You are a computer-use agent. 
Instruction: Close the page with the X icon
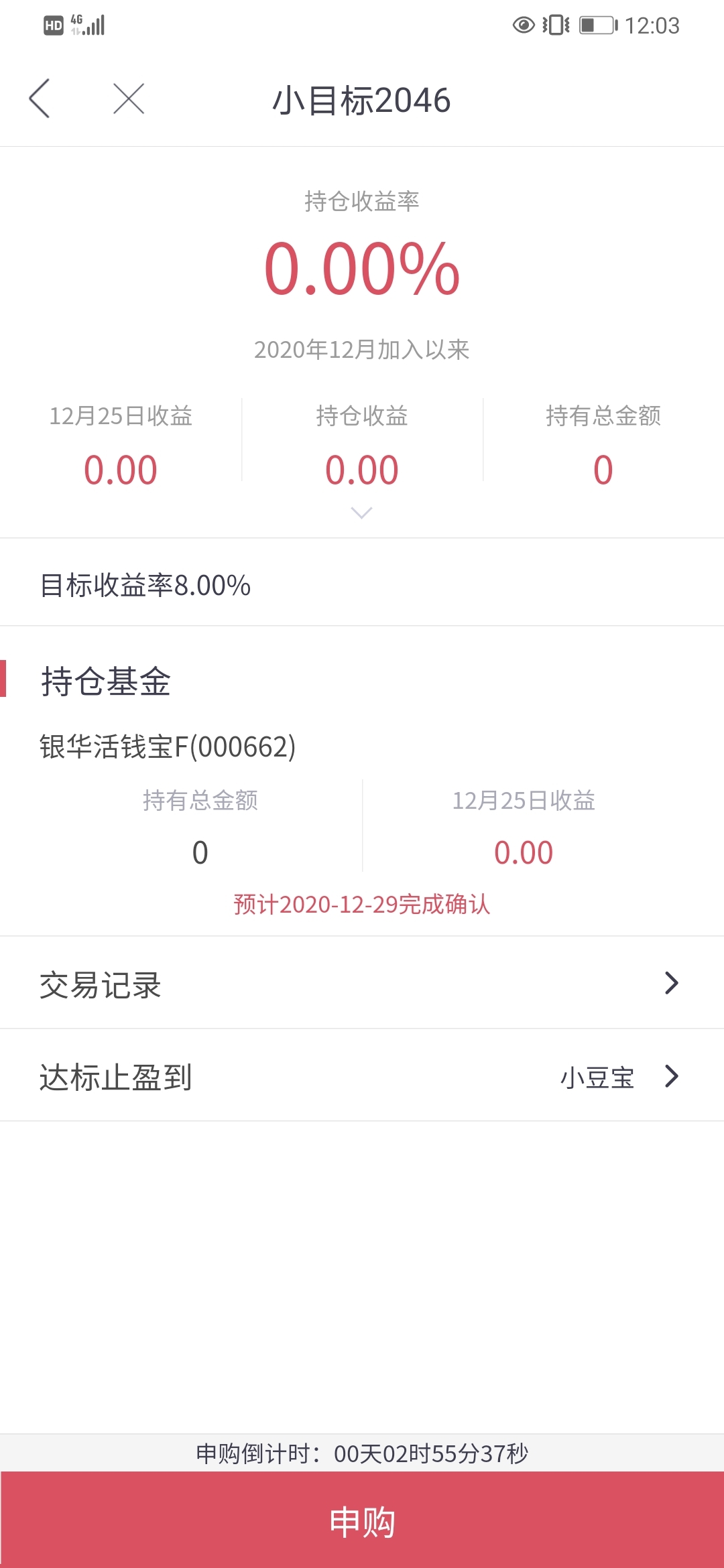(x=129, y=99)
